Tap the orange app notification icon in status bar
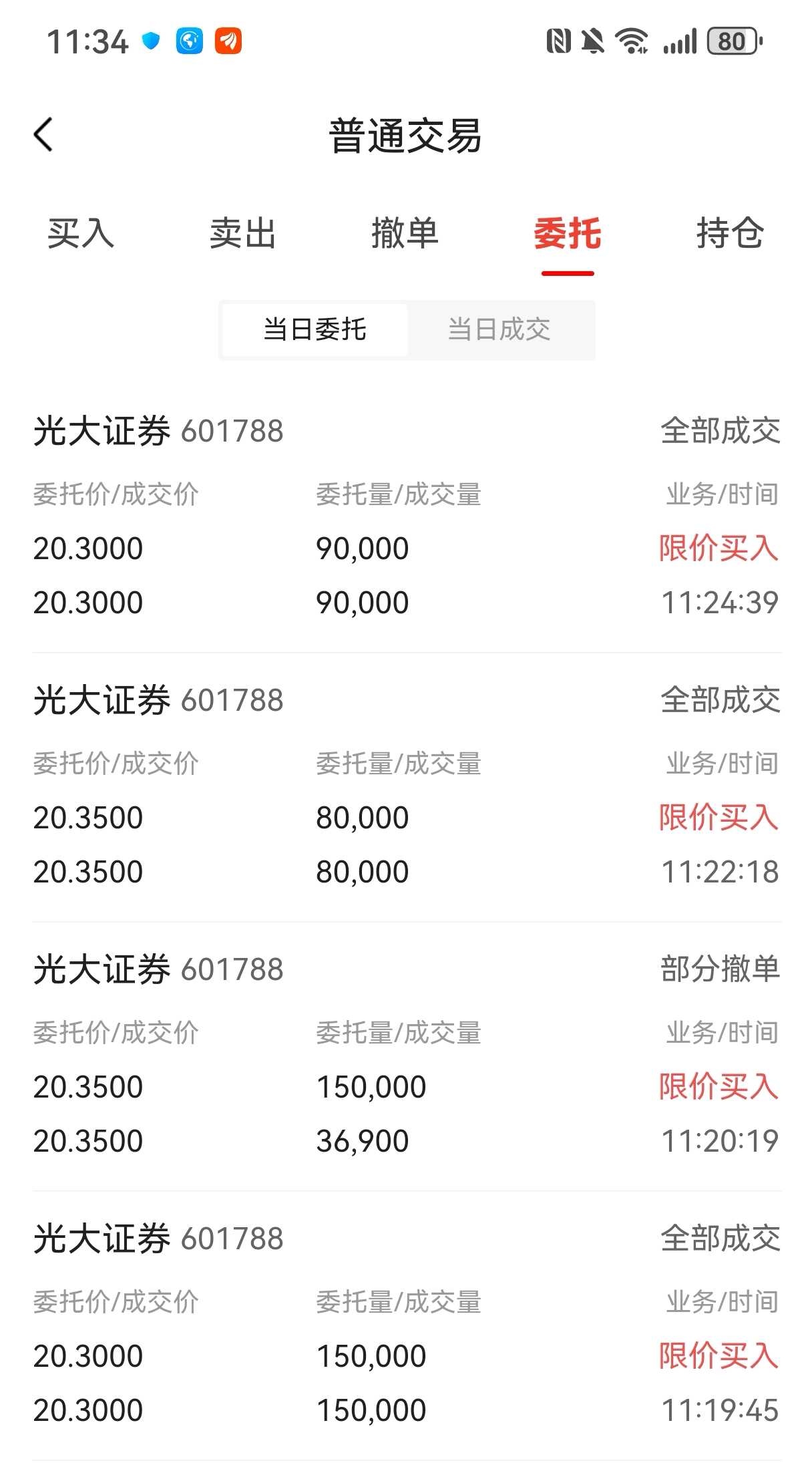The height and width of the screenshot is (1465, 812). coord(228,41)
